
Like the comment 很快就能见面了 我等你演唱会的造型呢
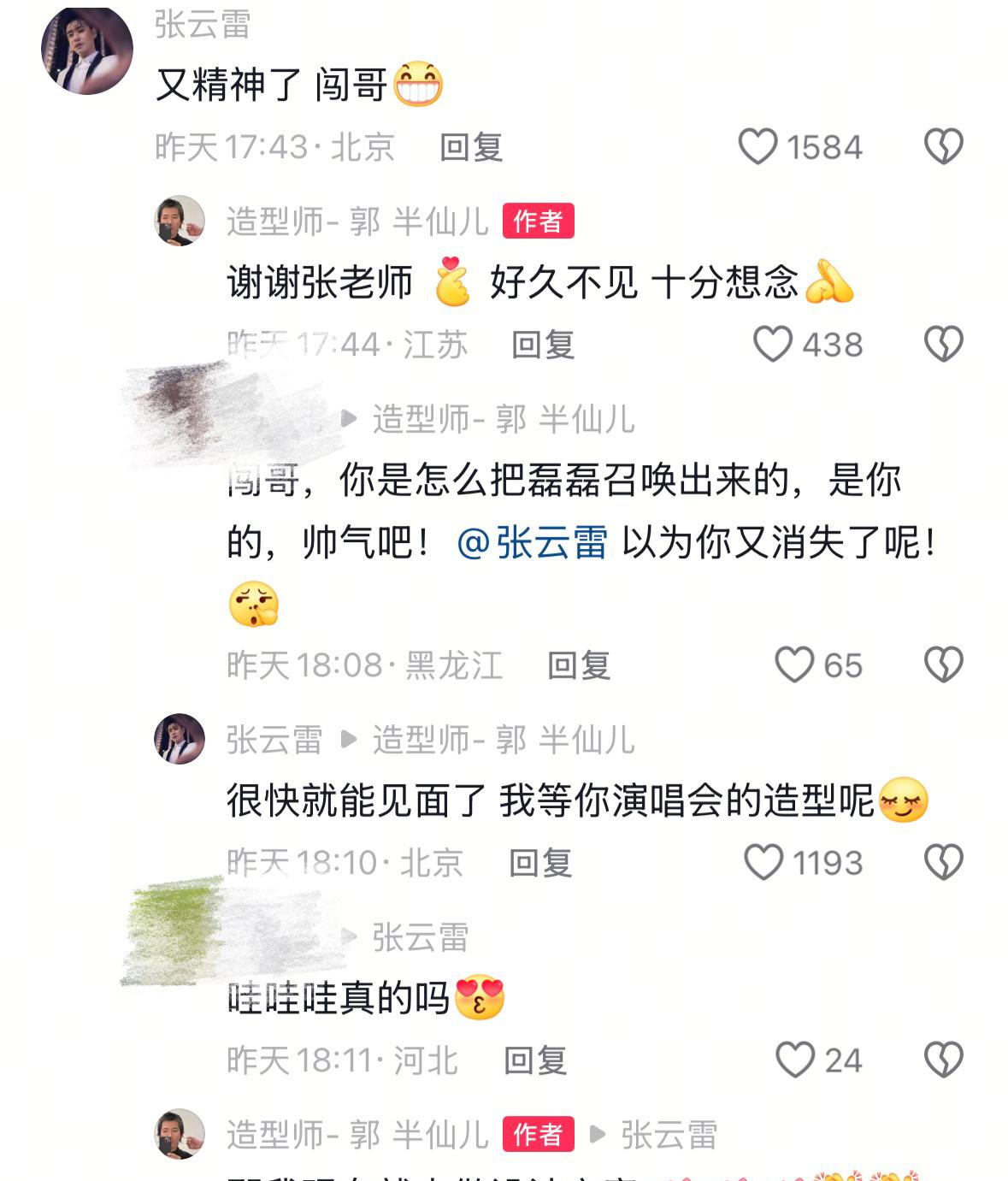pyautogui.click(x=763, y=863)
